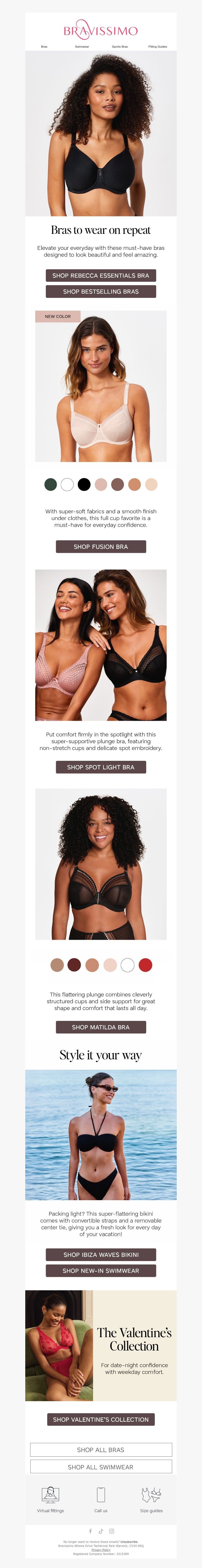Open the Fitting Guides link
Screen dimensions: 202x1568
pos(158,46)
